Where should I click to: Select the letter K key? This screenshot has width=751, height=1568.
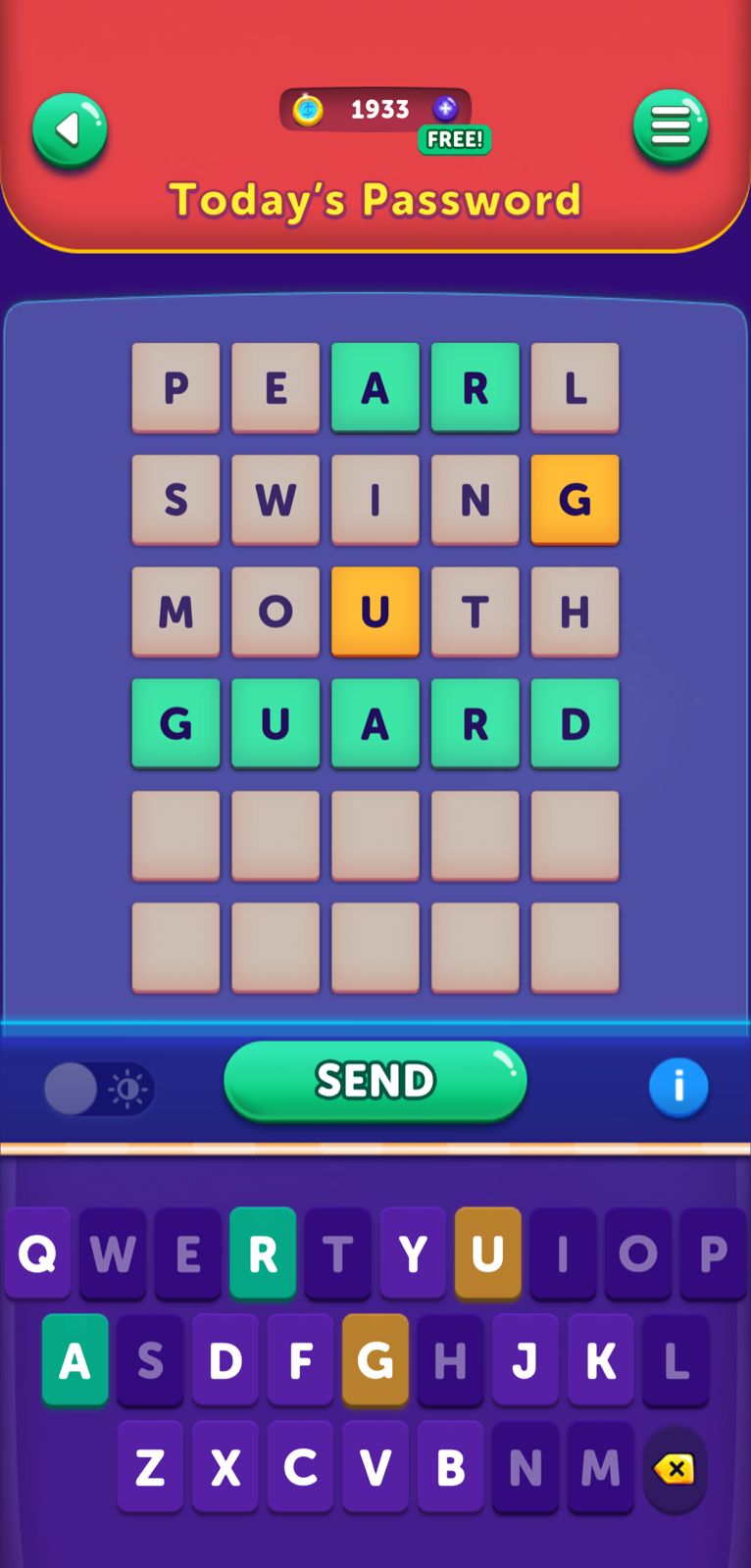point(600,1360)
